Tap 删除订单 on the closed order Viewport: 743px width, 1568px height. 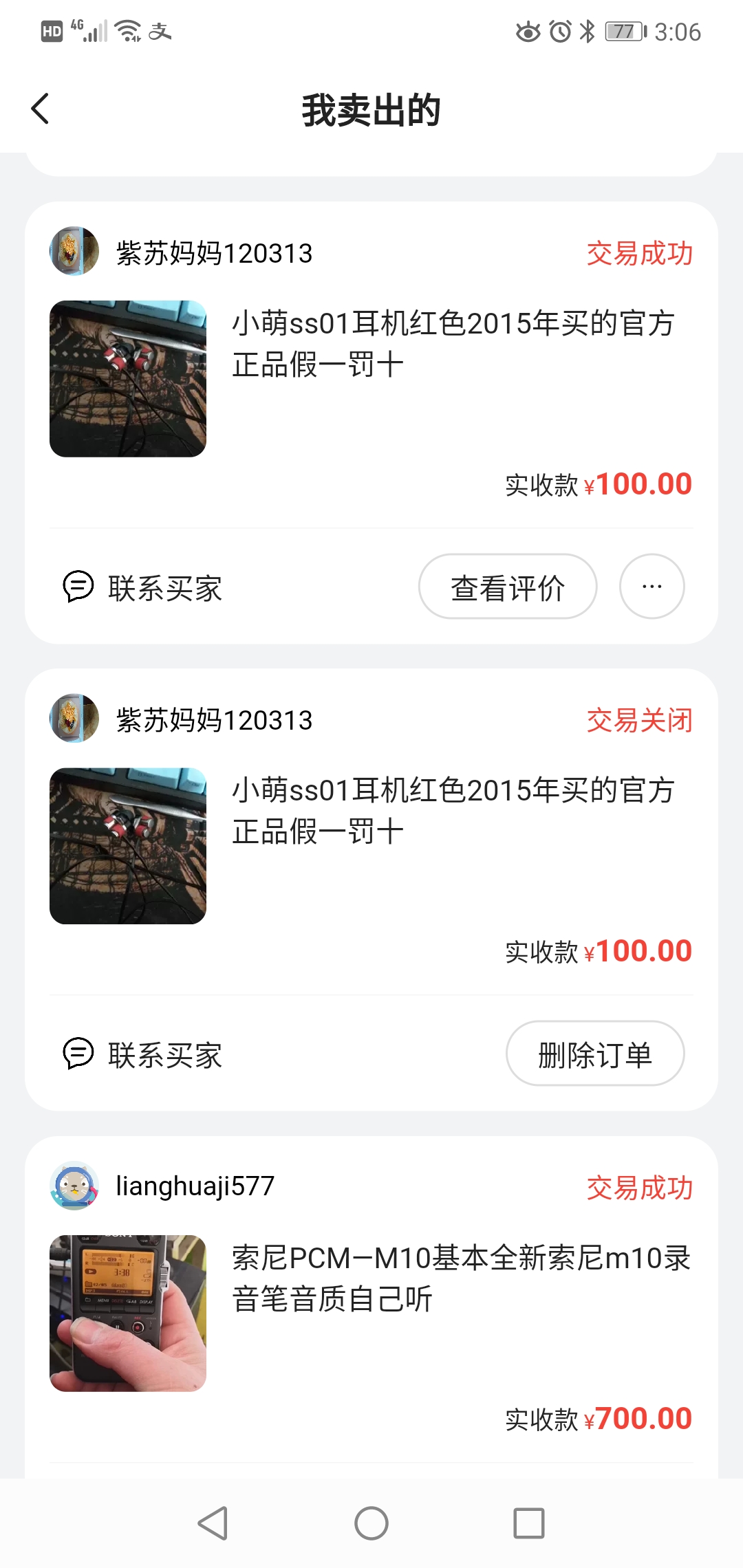tap(595, 1054)
